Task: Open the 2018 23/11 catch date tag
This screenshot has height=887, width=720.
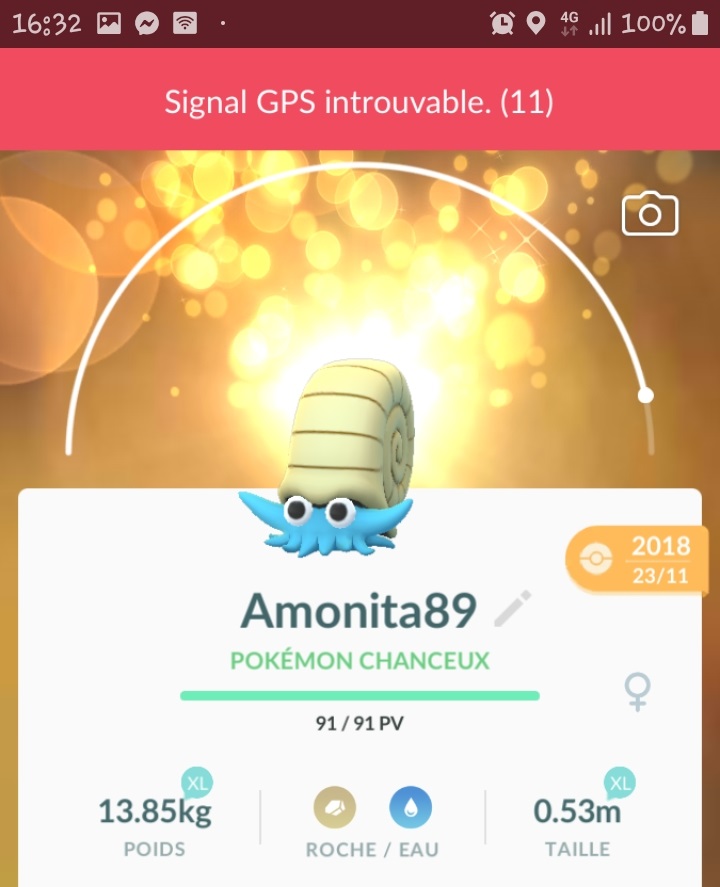Action: click(643, 561)
